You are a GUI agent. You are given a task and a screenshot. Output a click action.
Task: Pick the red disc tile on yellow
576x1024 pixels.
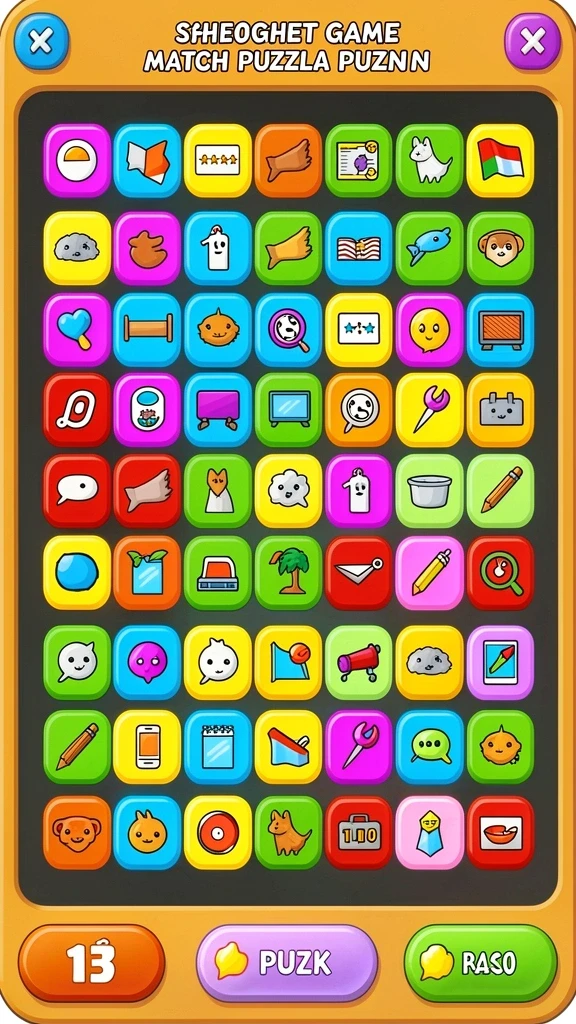[217, 833]
